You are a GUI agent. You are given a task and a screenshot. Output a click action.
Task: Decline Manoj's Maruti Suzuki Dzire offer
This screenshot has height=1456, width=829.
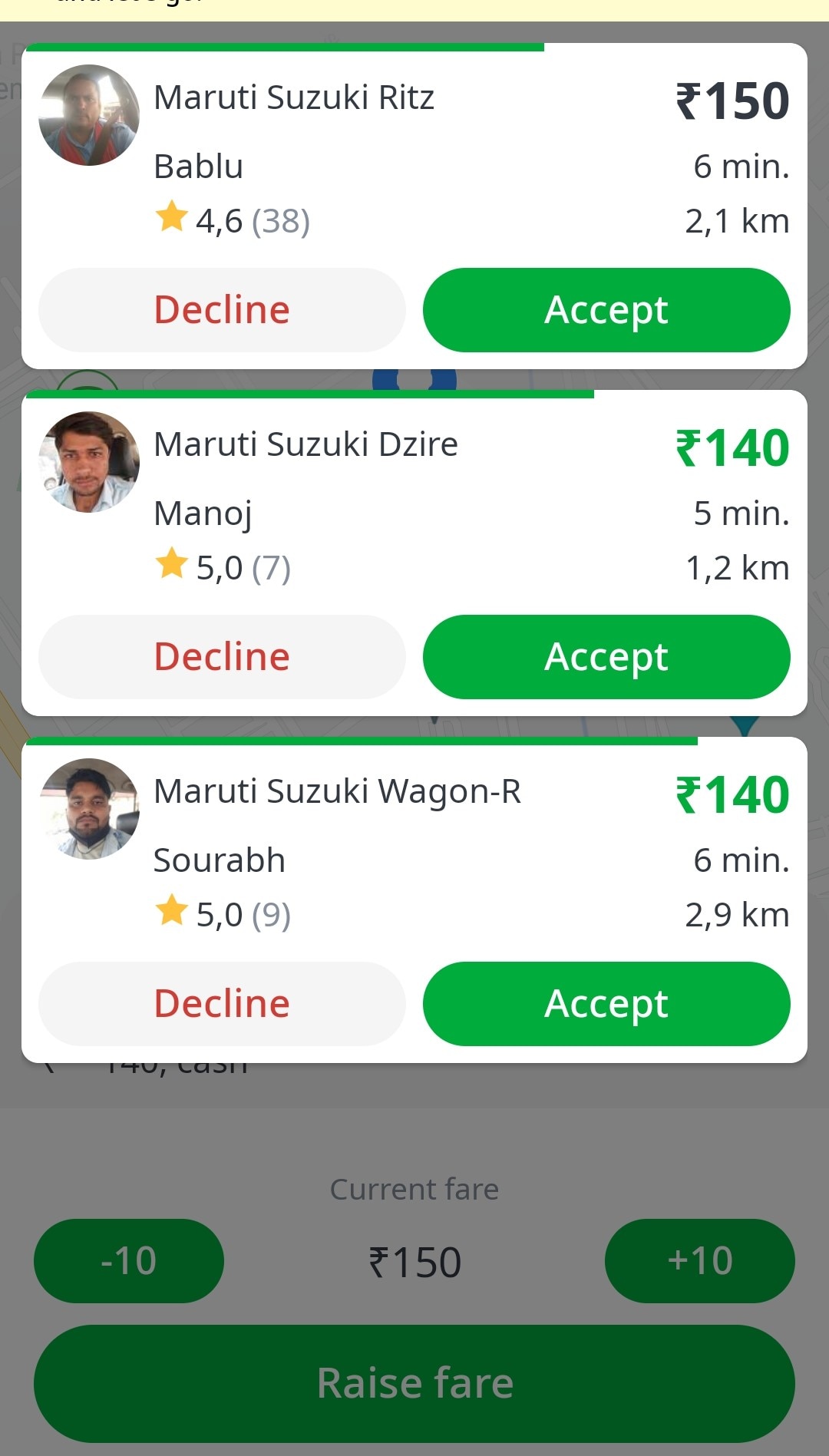[222, 656]
